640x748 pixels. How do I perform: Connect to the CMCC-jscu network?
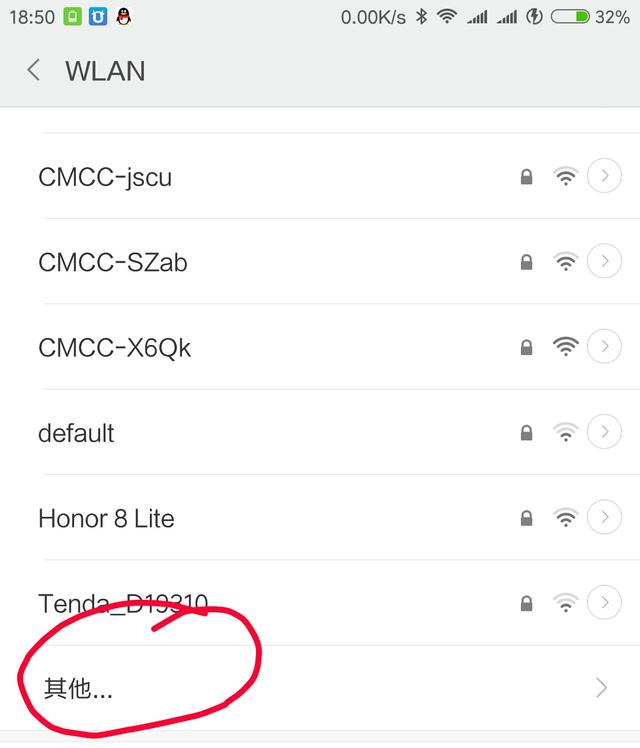(x=105, y=177)
